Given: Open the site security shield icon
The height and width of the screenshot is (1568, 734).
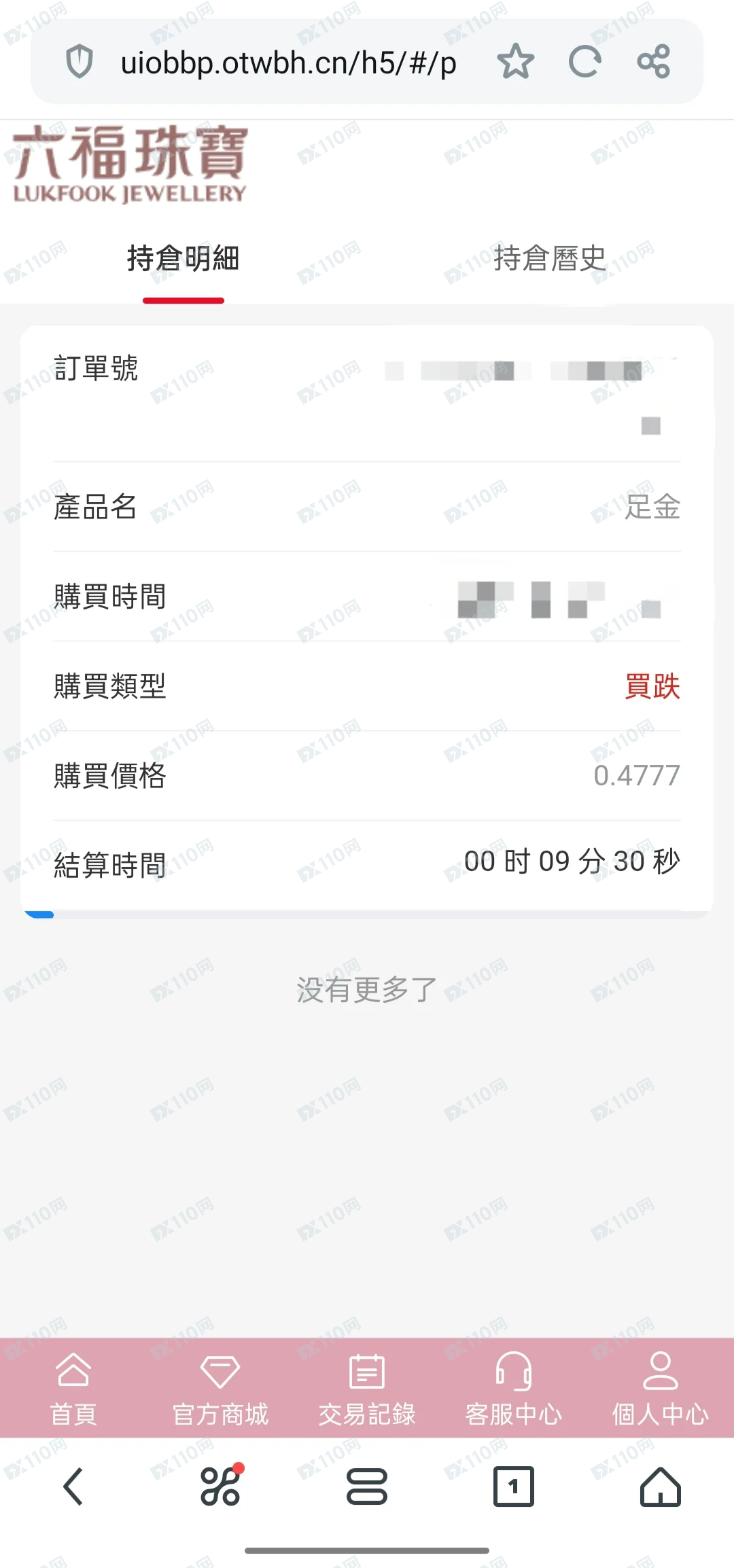Looking at the screenshot, I should click(x=80, y=62).
